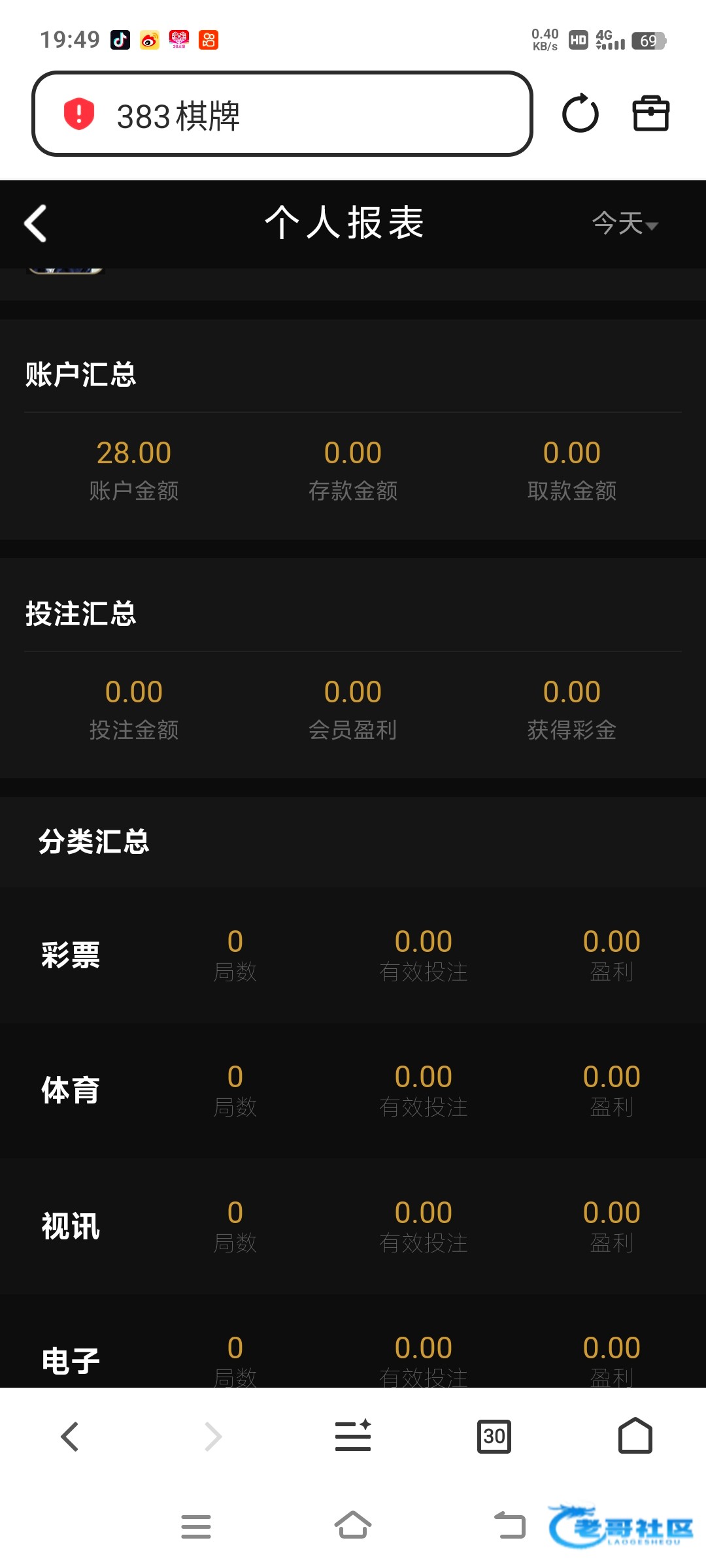The image size is (706, 1568).
Task: Open the tab switcher showing 30 tabs
Action: tap(494, 1436)
